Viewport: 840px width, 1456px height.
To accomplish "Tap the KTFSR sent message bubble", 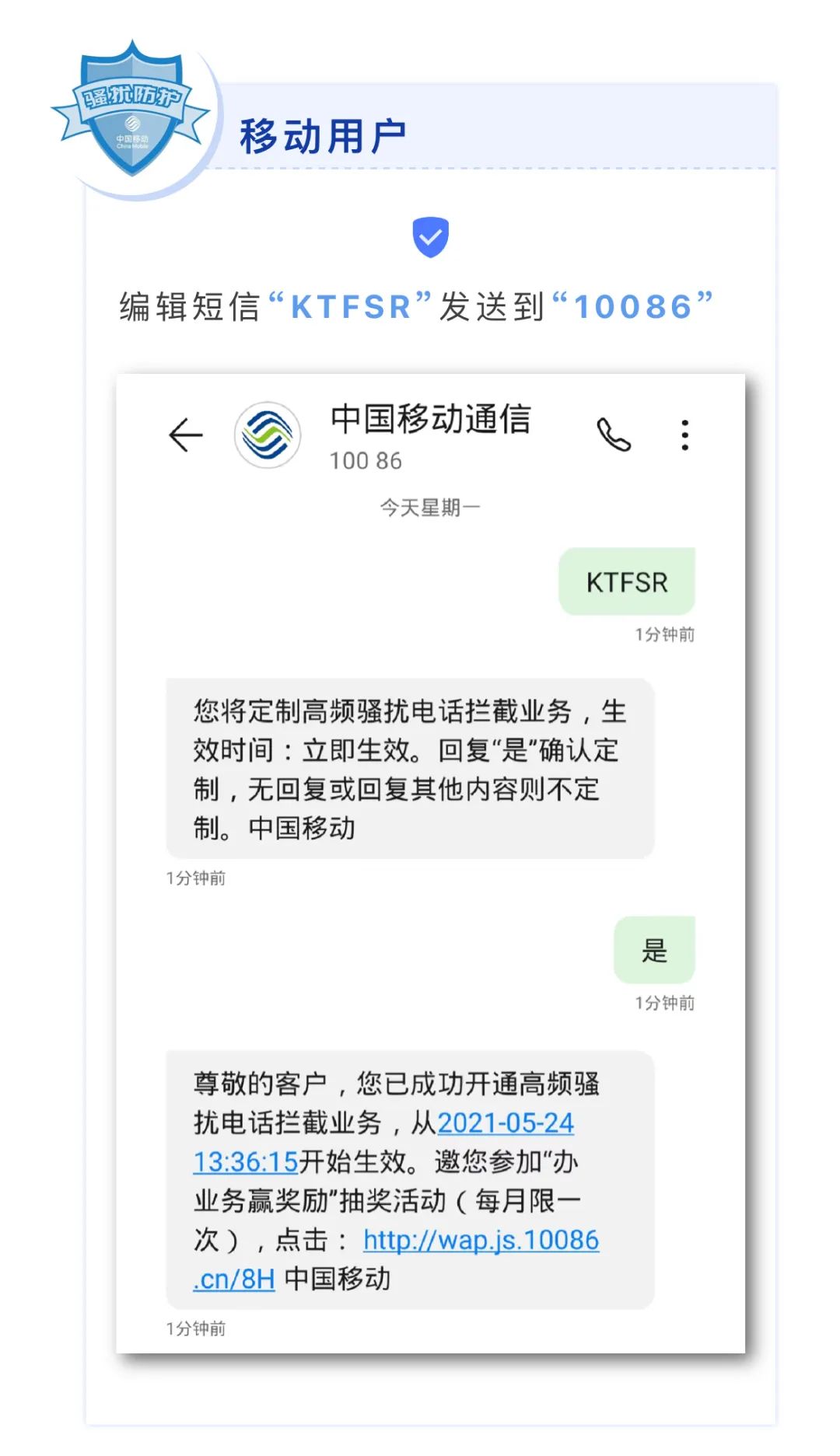I will 626,581.
